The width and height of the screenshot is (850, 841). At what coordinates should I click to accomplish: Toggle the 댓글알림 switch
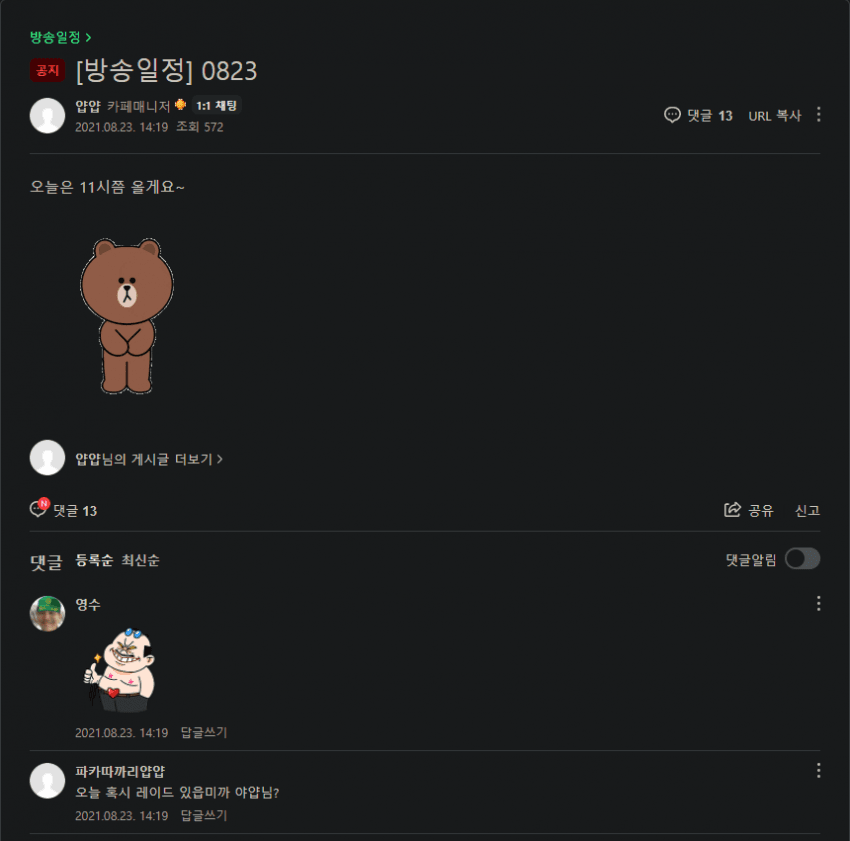802,559
